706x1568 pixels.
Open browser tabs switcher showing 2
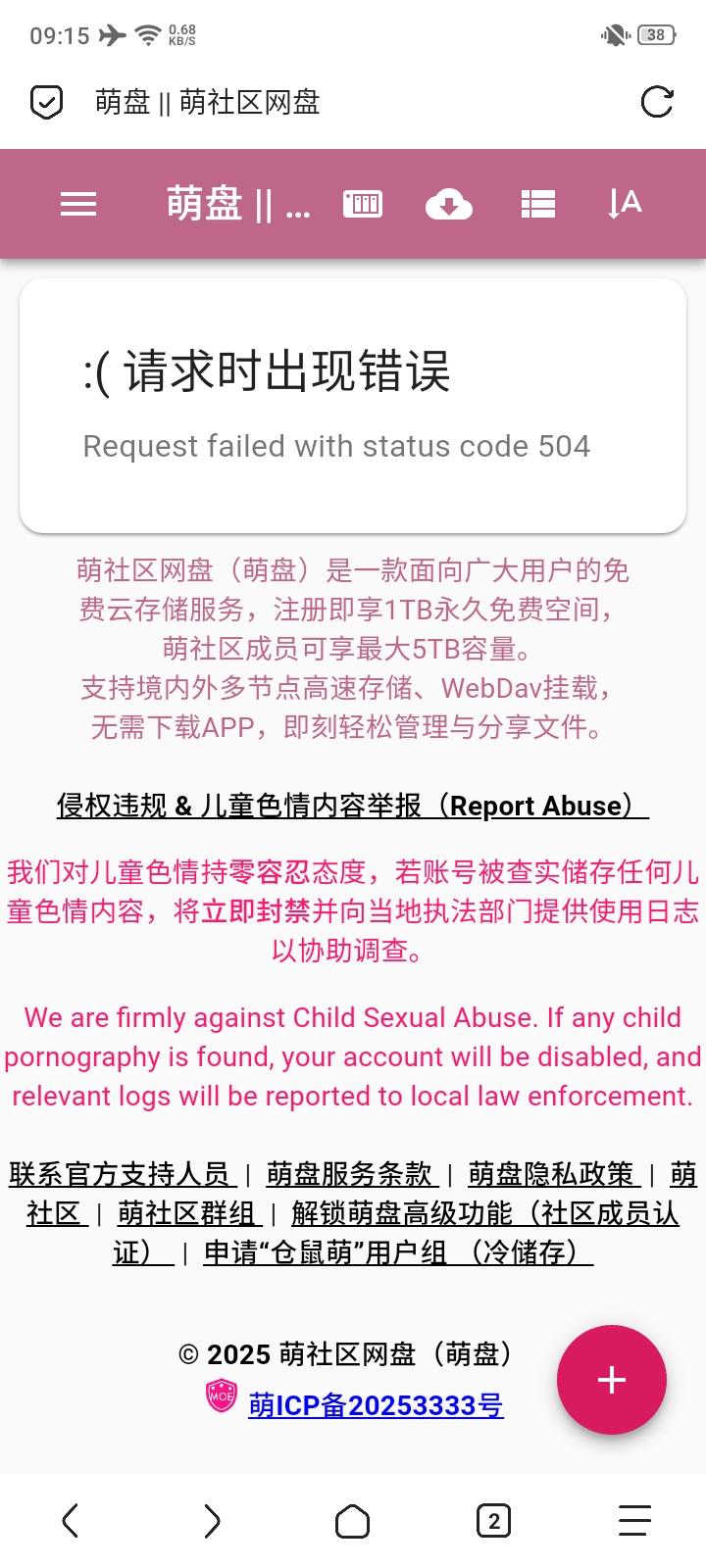click(x=493, y=1521)
